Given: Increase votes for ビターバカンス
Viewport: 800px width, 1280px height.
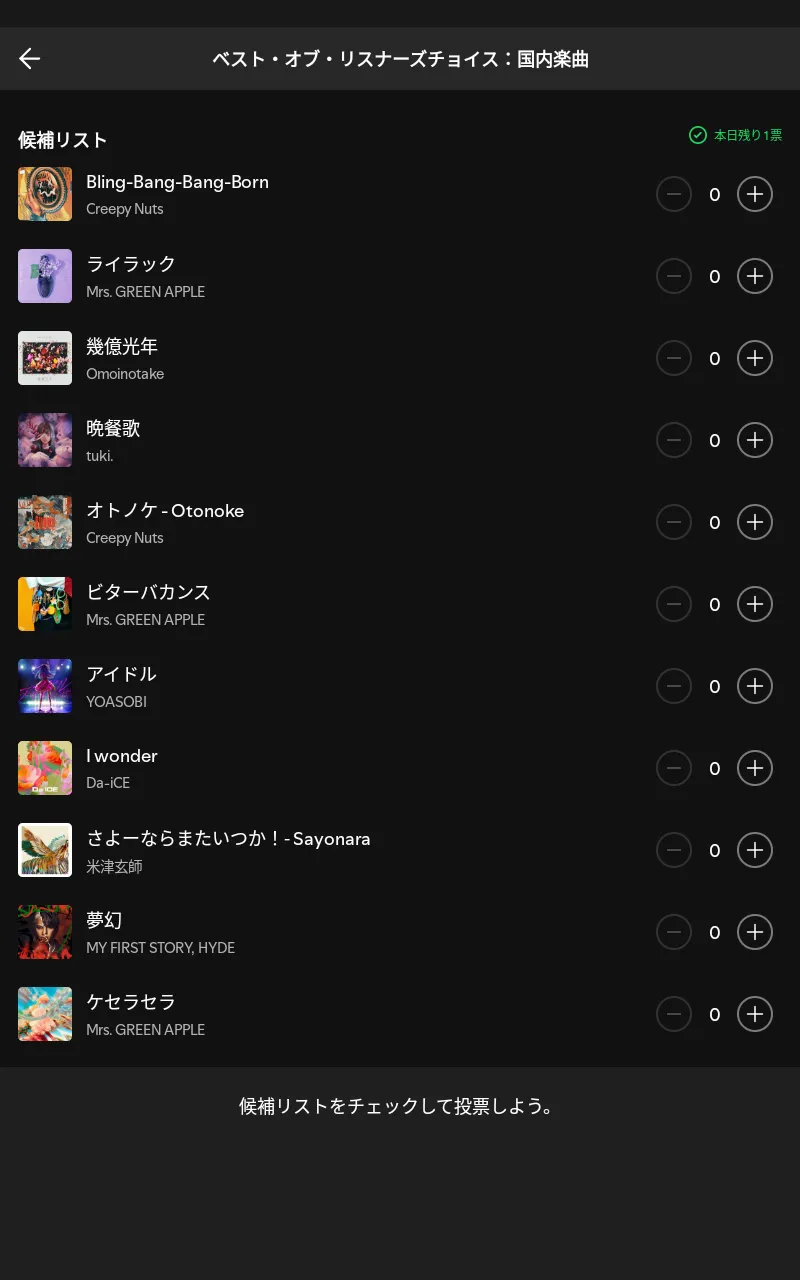Looking at the screenshot, I should click(x=755, y=604).
